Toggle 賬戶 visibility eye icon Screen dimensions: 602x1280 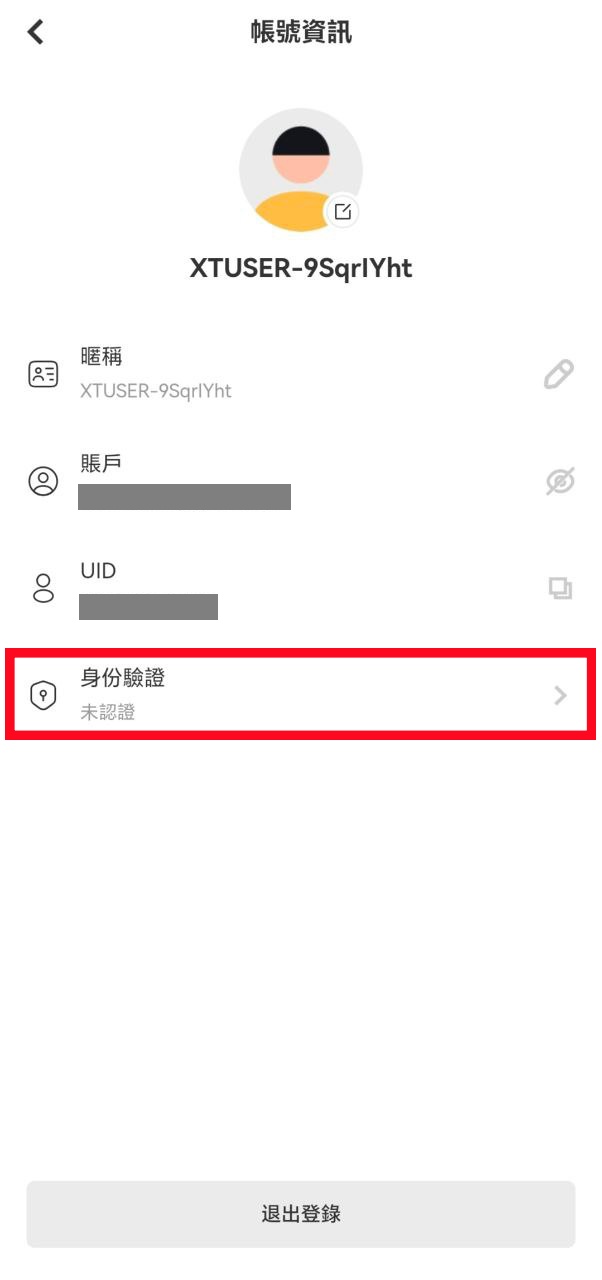pos(560,482)
